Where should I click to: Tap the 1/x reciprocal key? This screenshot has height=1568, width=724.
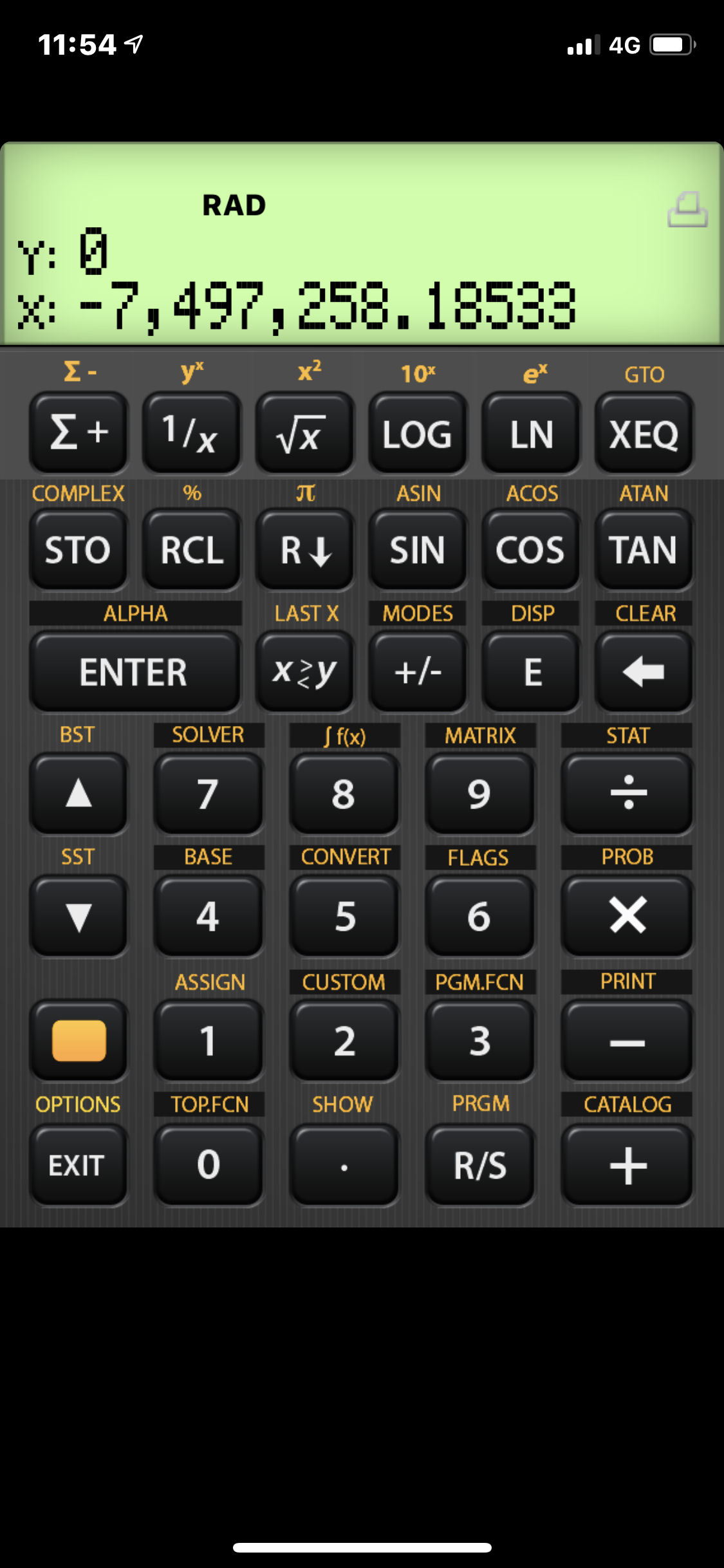[192, 433]
